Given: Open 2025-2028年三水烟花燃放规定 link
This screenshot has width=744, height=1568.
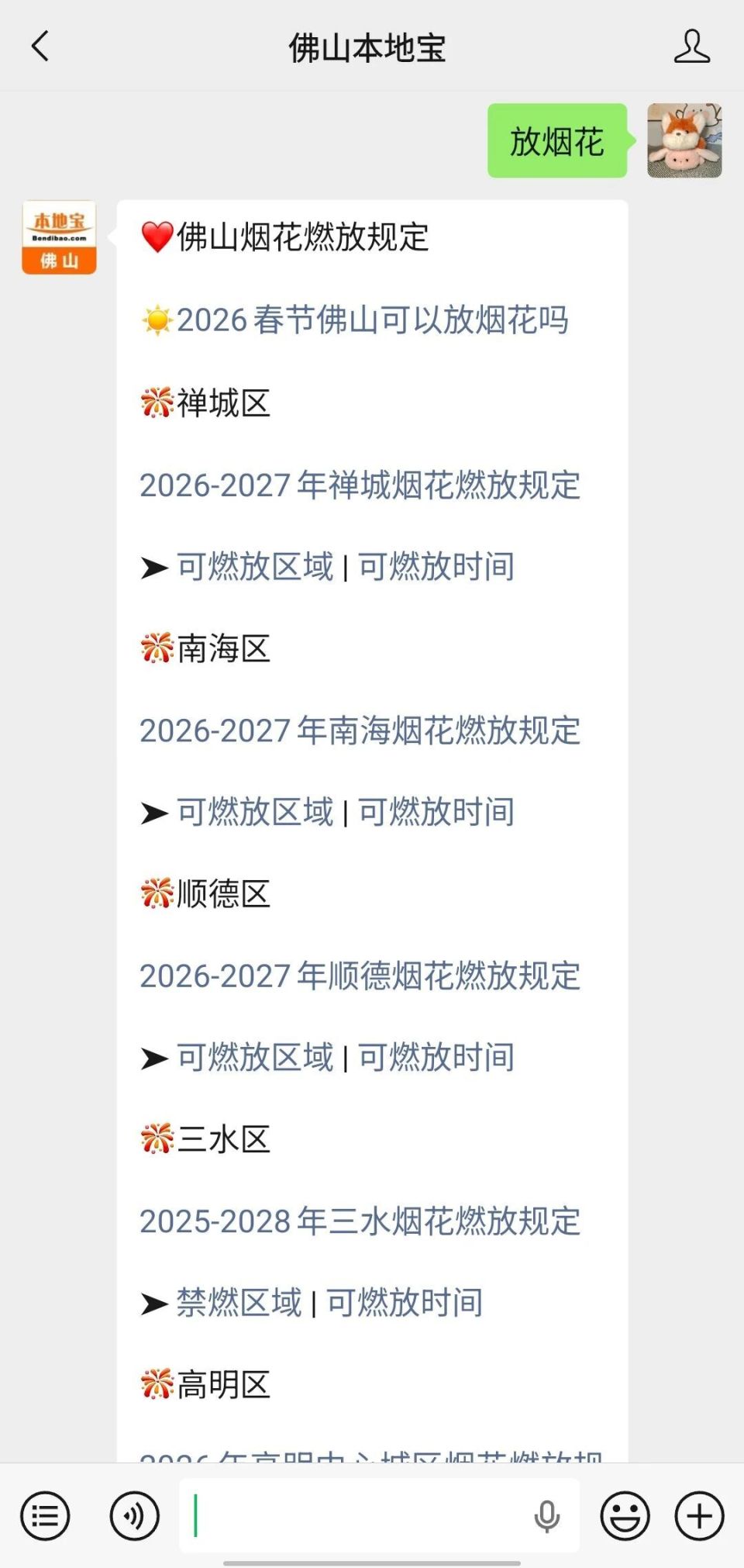Looking at the screenshot, I should [x=358, y=1223].
